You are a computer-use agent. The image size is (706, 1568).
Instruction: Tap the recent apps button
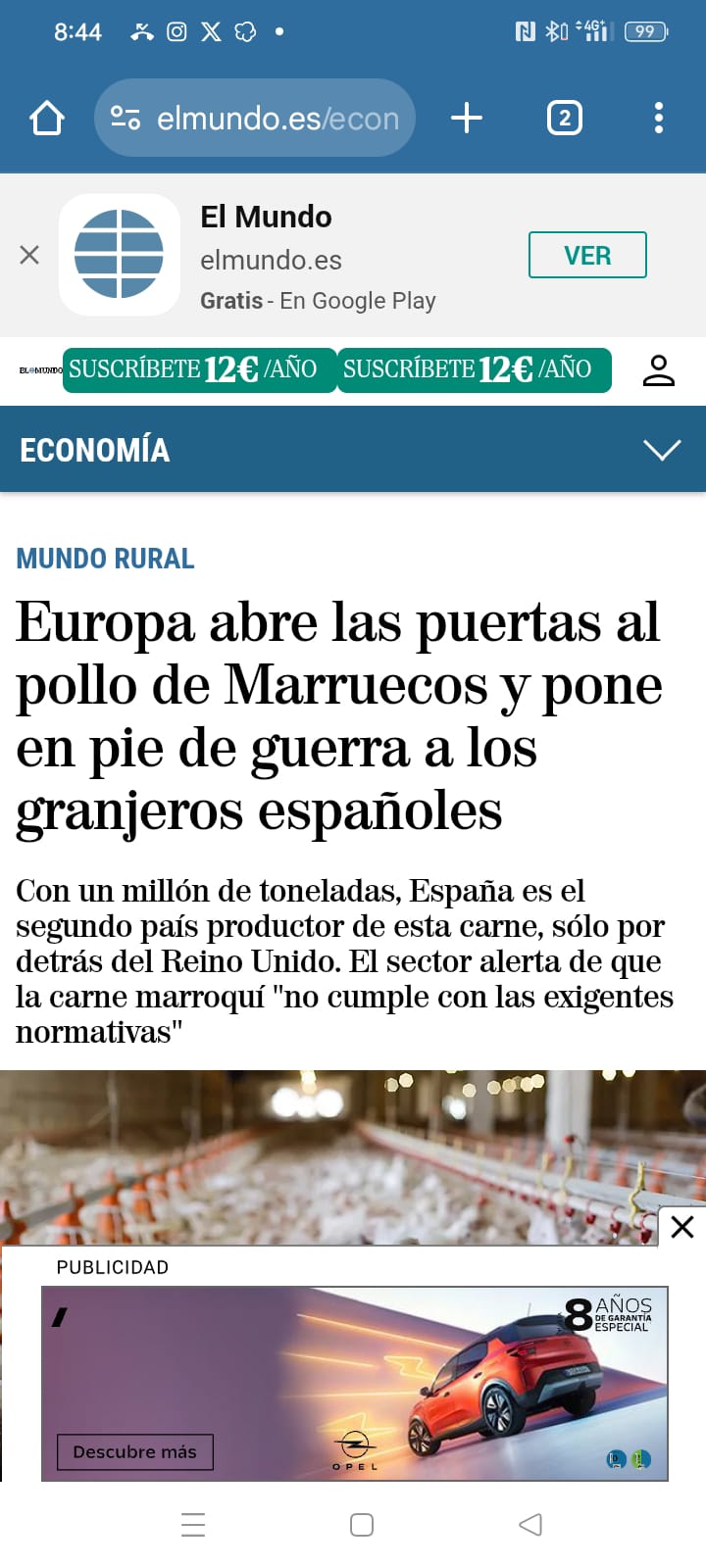coord(193,1525)
